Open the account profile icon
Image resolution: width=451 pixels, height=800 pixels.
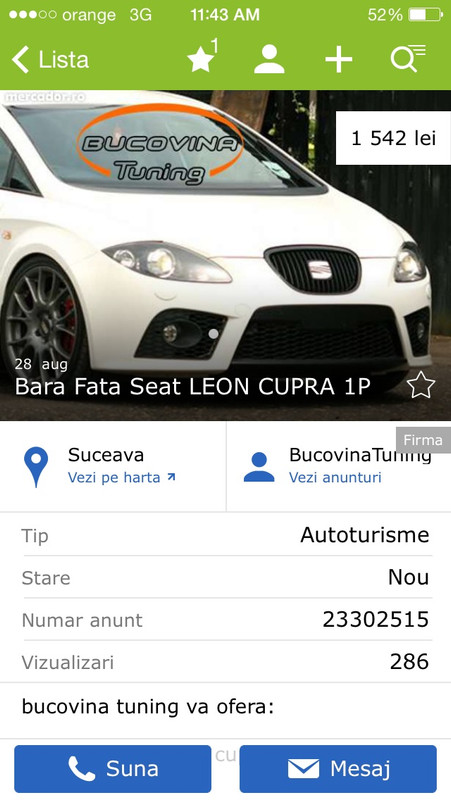(x=269, y=59)
